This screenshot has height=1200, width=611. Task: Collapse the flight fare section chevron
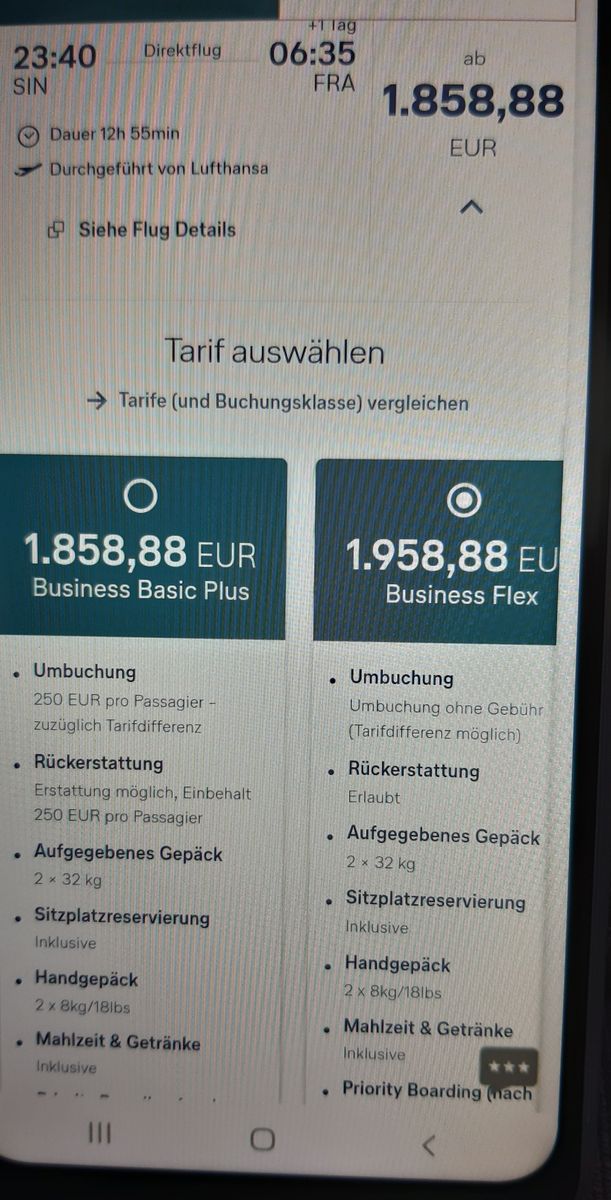[x=473, y=208]
